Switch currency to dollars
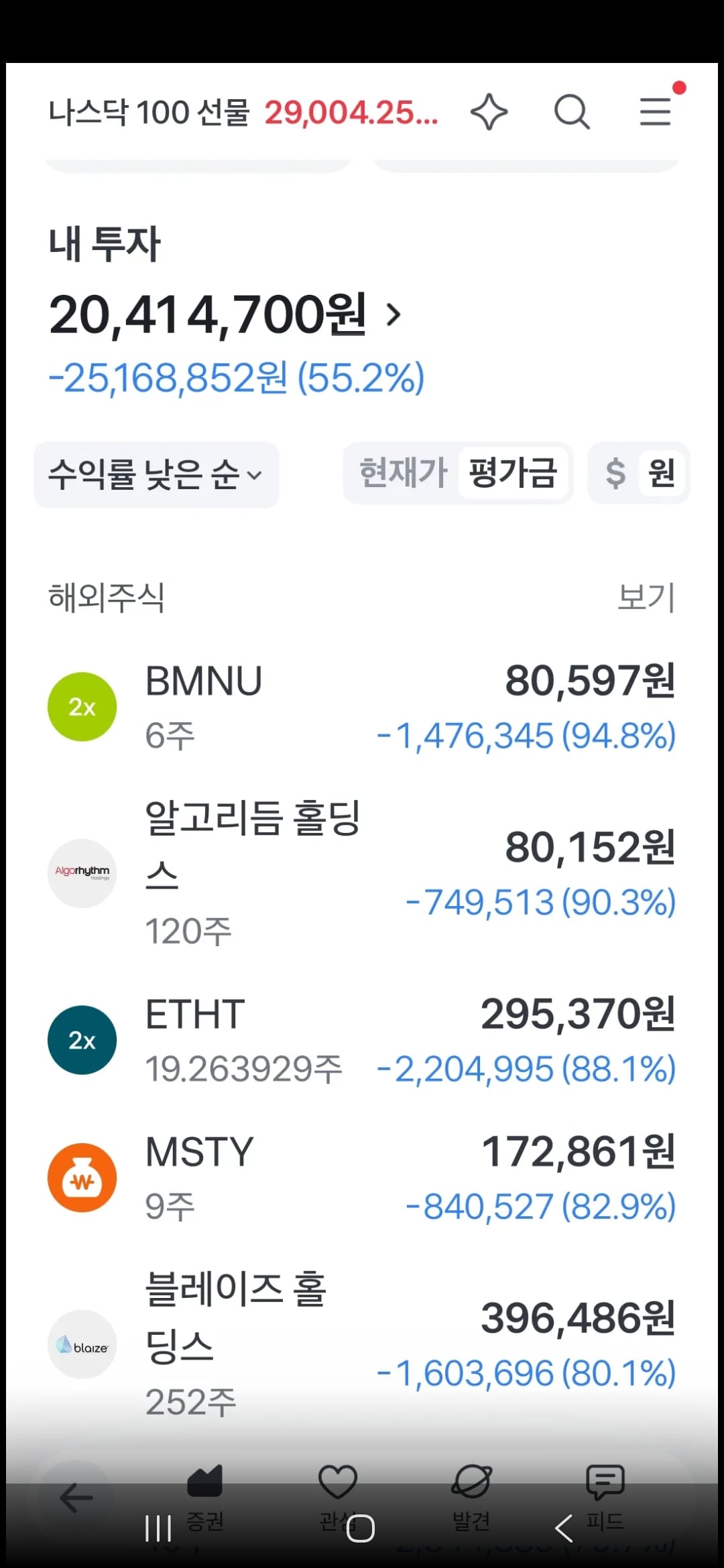 coord(615,472)
